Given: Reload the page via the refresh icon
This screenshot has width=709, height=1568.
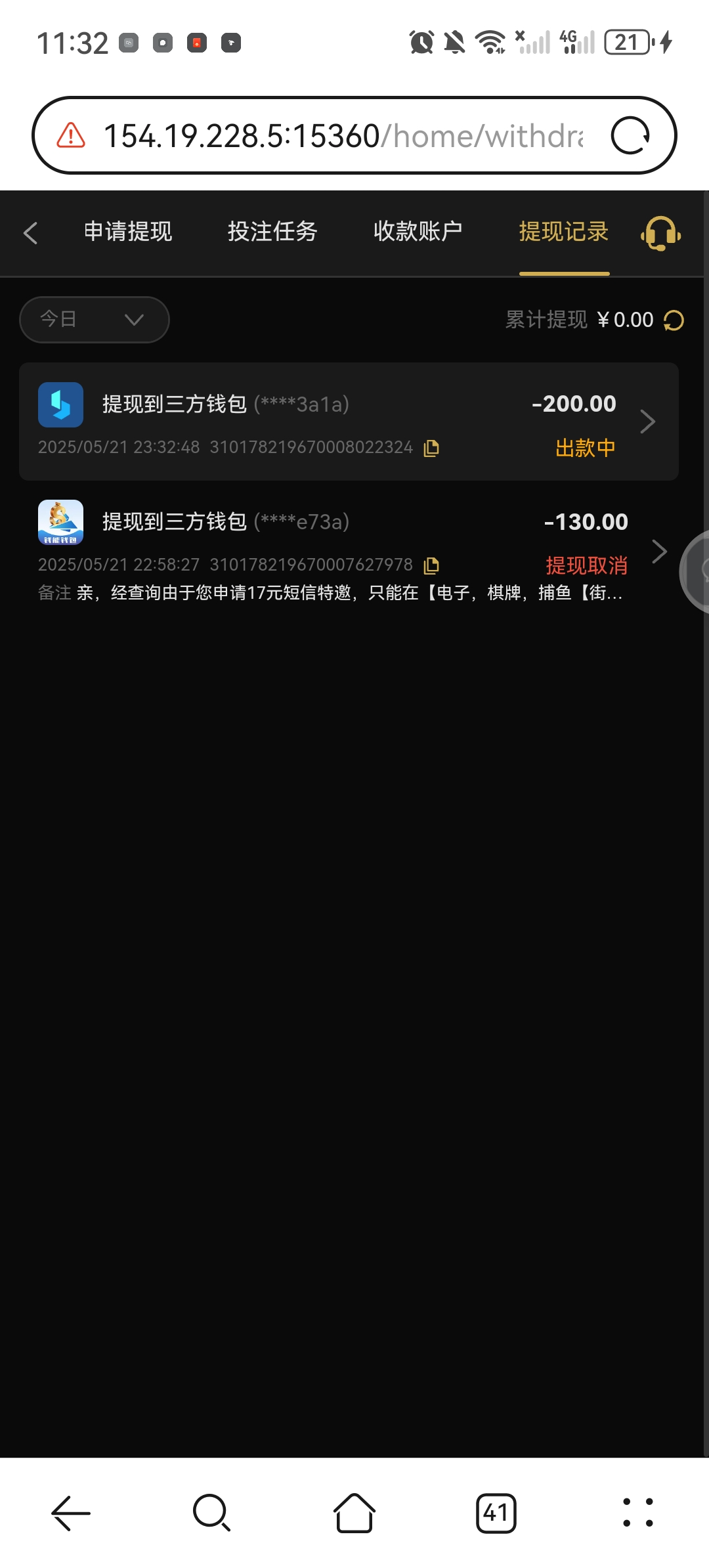Looking at the screenshot, I should [x=631, y=135].
